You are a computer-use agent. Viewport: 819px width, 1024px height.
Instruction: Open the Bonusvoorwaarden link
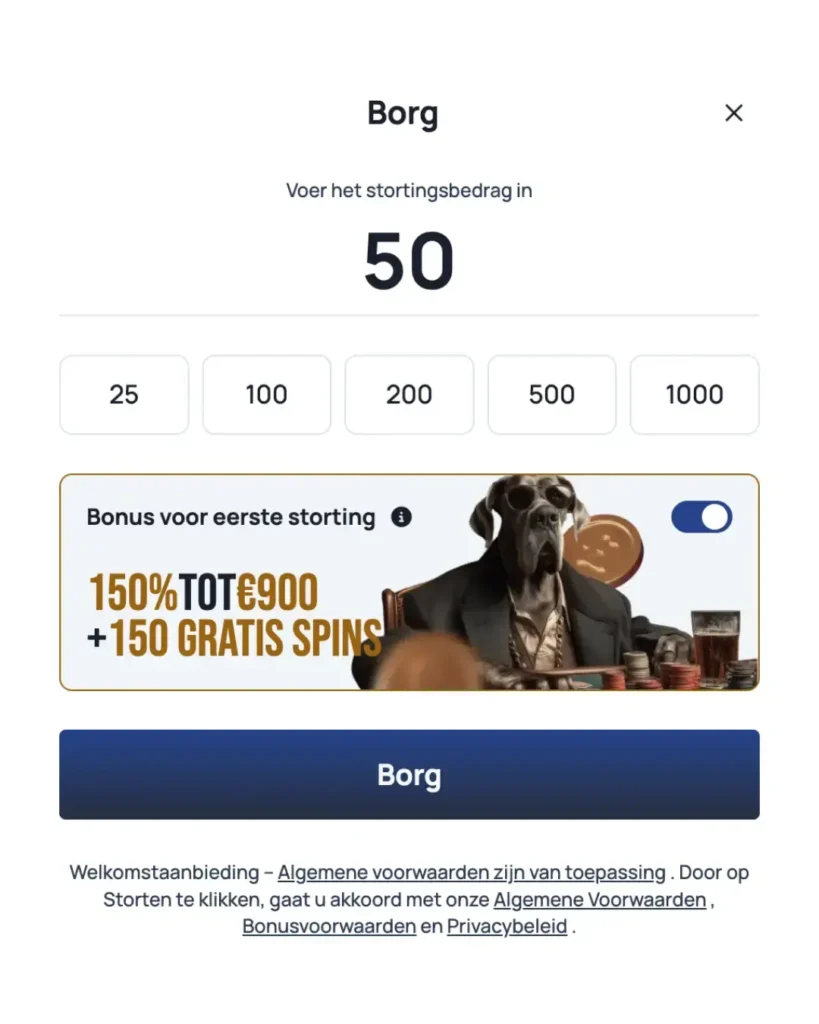click(328, 926)
